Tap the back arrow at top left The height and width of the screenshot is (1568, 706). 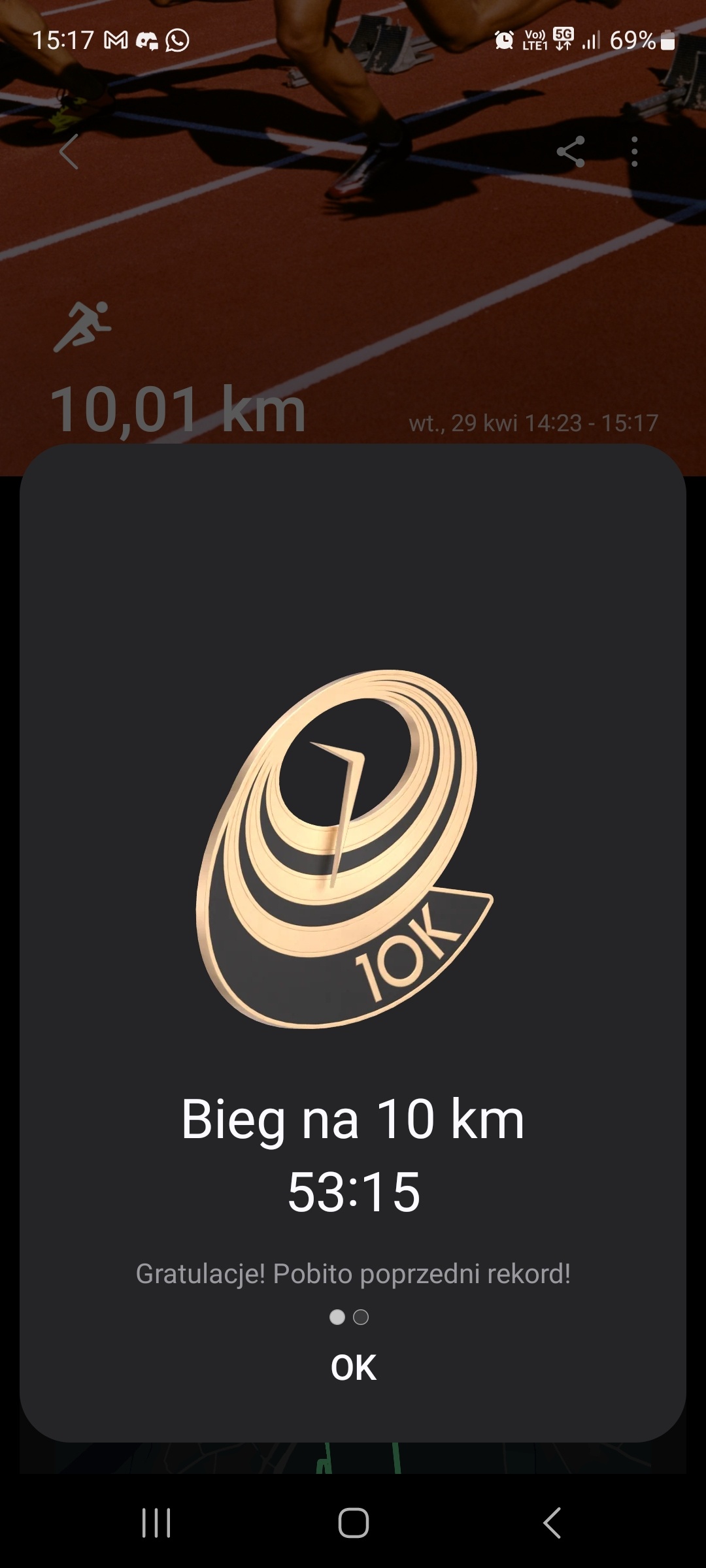[69, 152]
